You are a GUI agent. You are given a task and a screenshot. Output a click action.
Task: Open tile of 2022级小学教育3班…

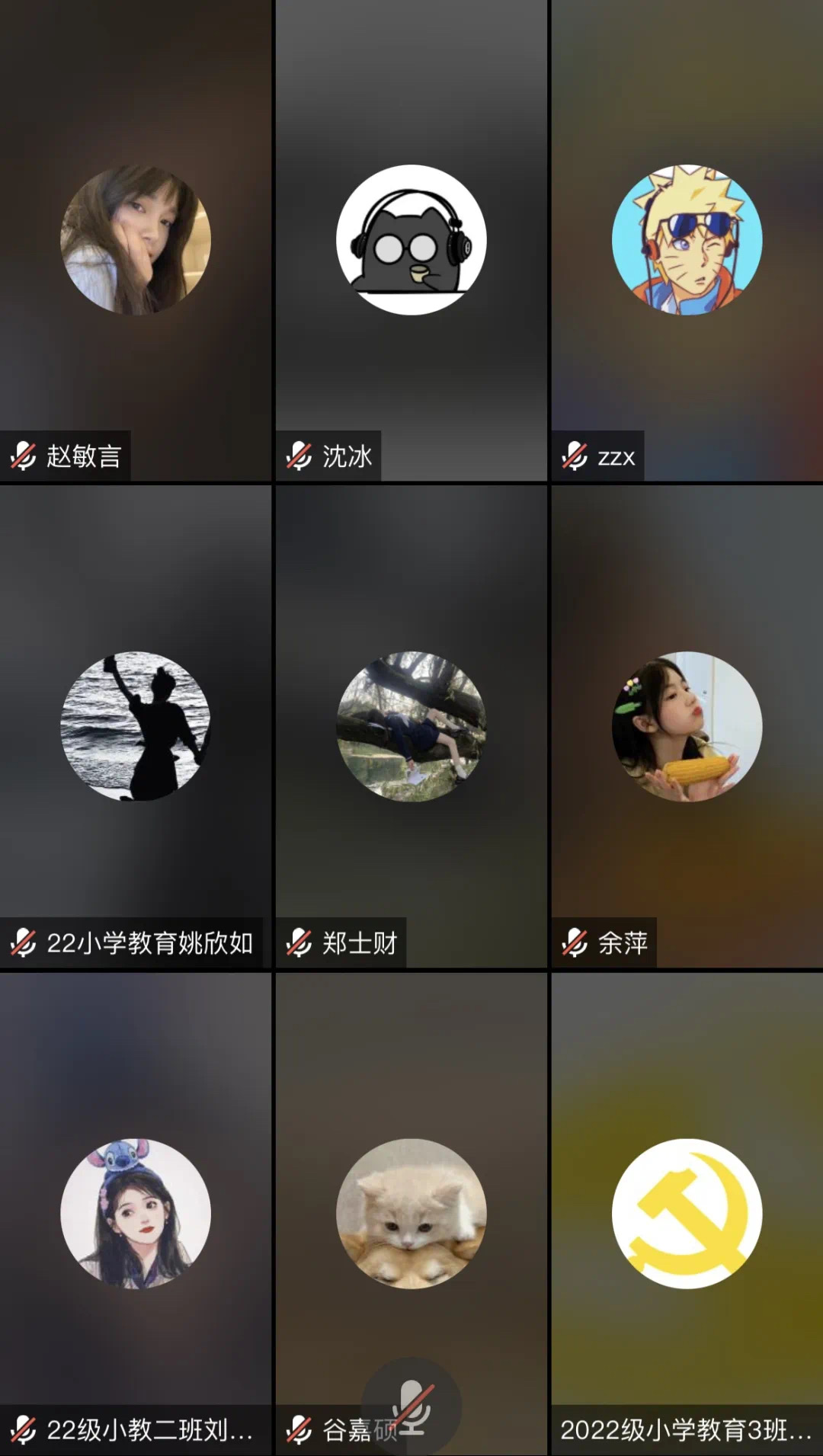(687, 1213)
